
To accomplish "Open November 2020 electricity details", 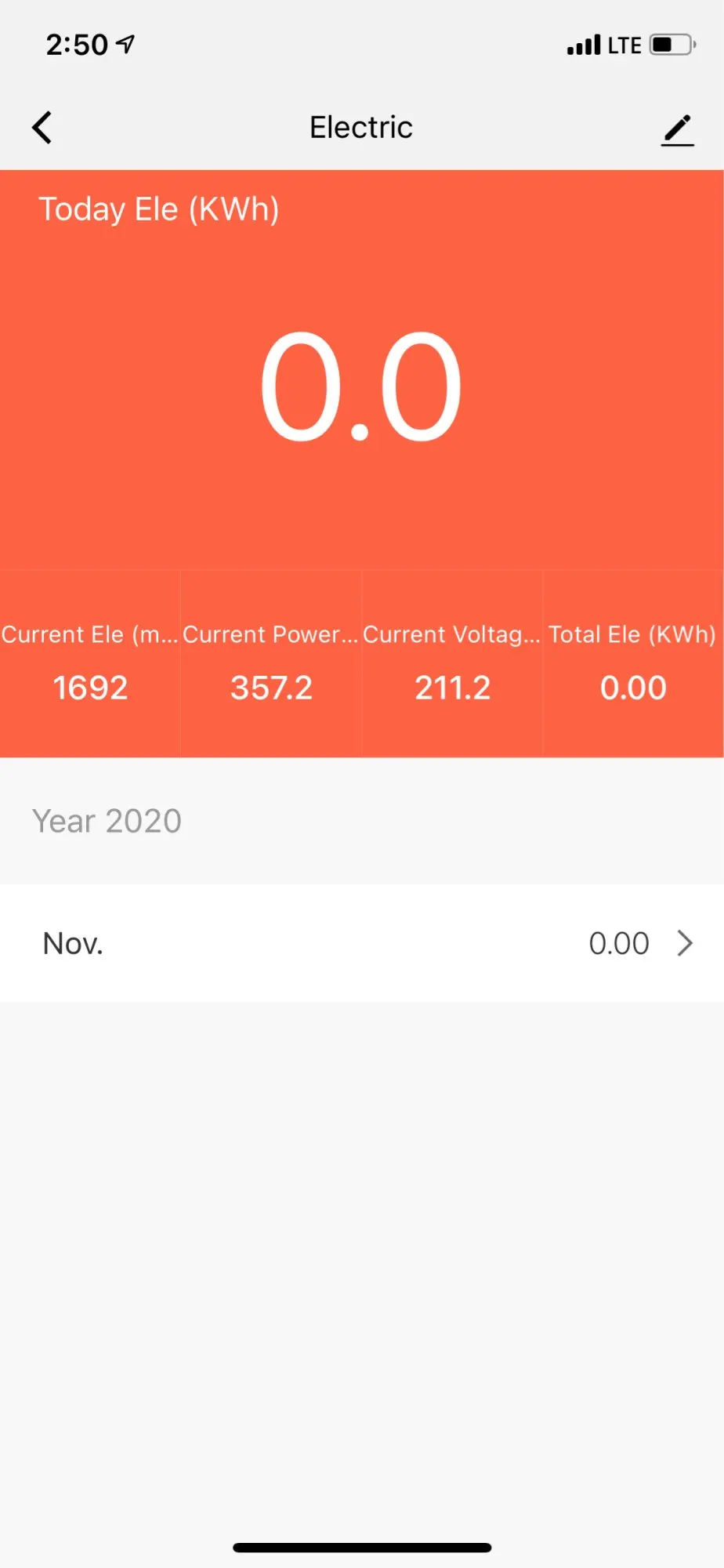I will coord(362,943).
